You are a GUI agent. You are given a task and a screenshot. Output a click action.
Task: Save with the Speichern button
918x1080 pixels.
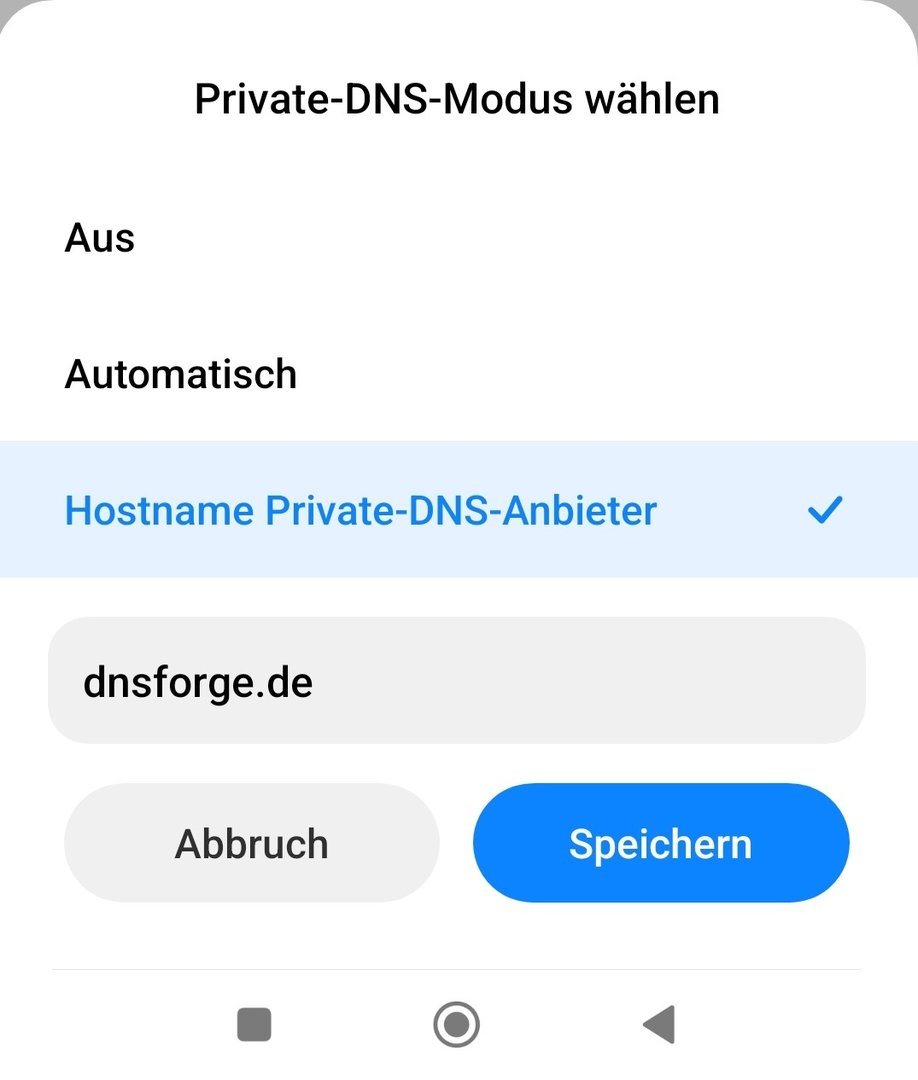pyautogui.click(x=660, y=843)
